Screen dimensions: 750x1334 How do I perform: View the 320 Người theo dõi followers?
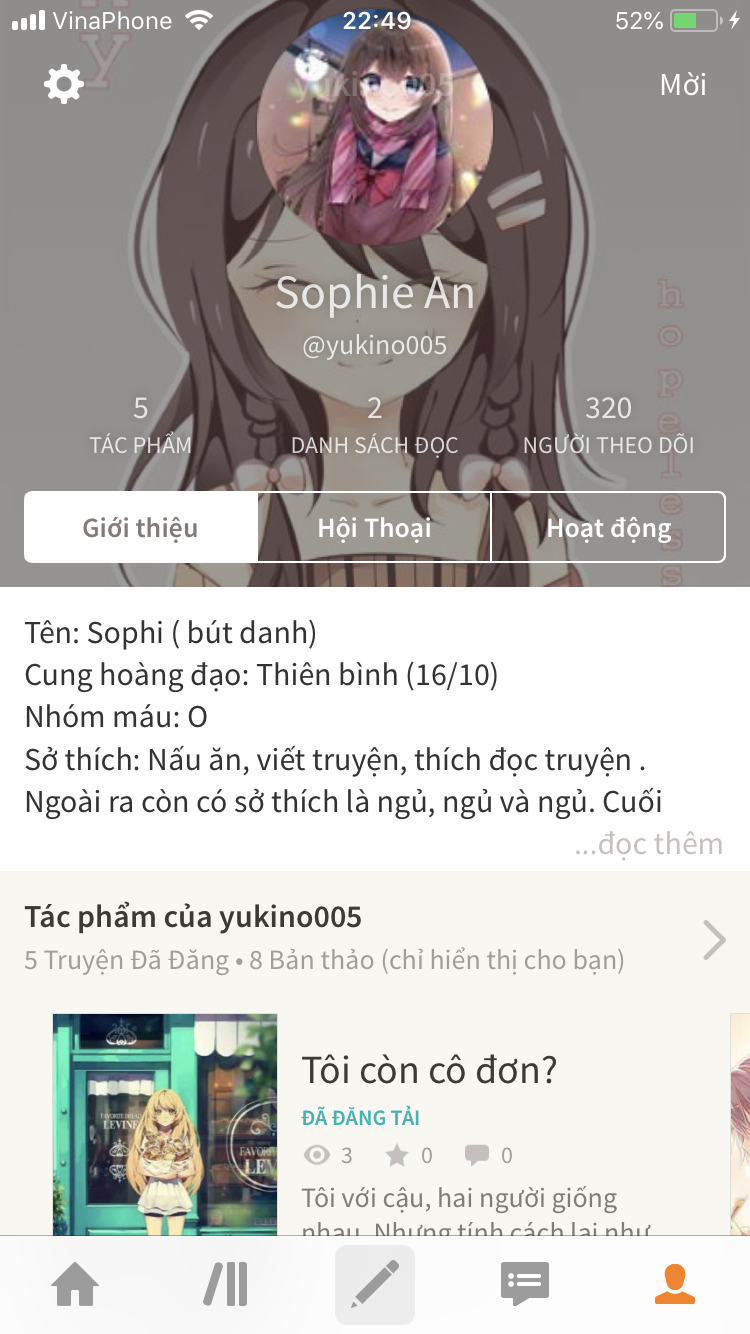click(608, 424)
